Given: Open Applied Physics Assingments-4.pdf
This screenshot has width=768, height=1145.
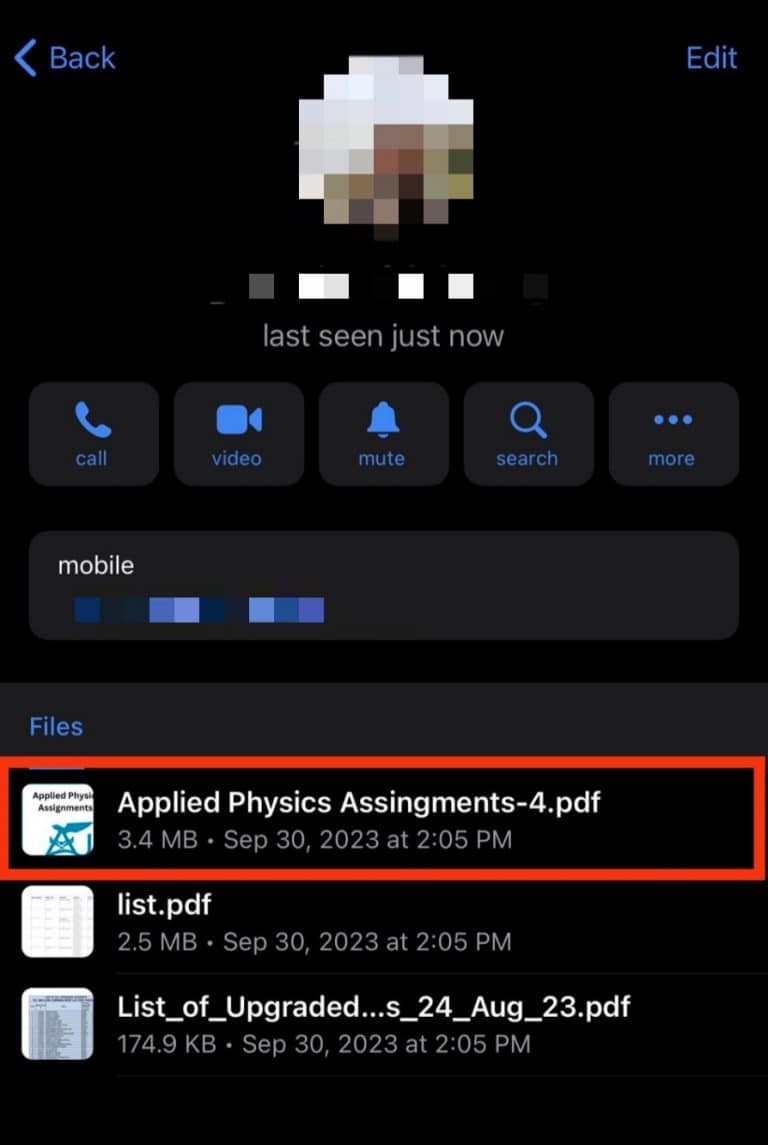Looking at the screenshot, I should coord(359,819).
